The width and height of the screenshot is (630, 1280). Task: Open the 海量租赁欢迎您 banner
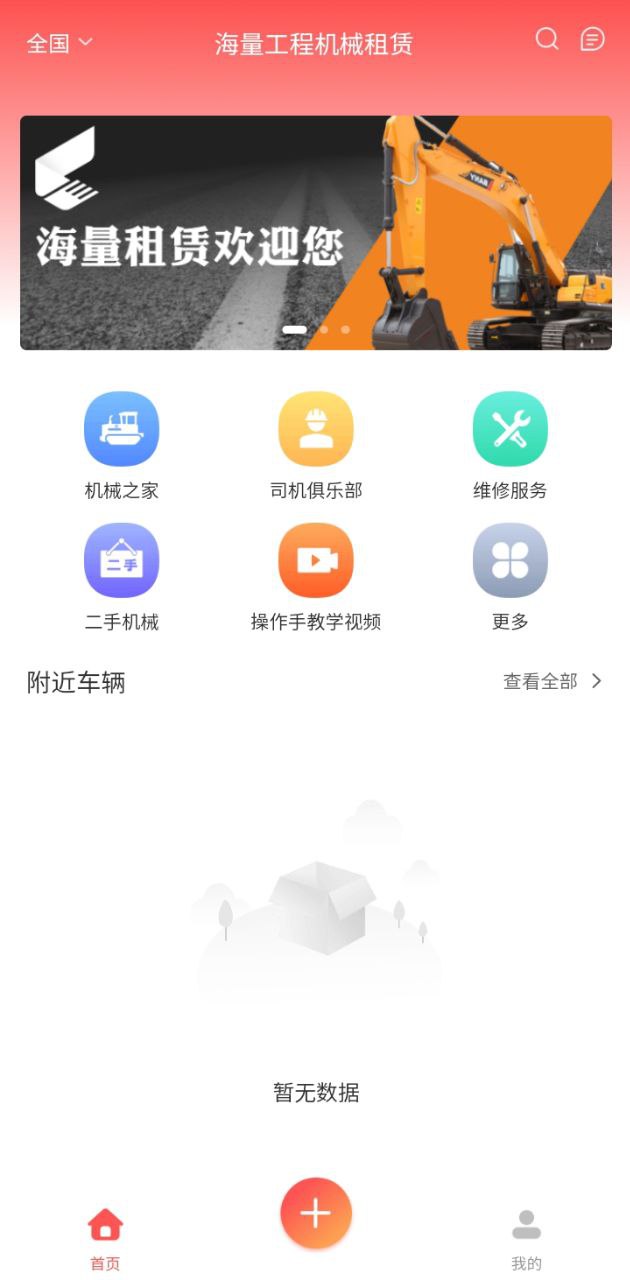tap(315, 232)
